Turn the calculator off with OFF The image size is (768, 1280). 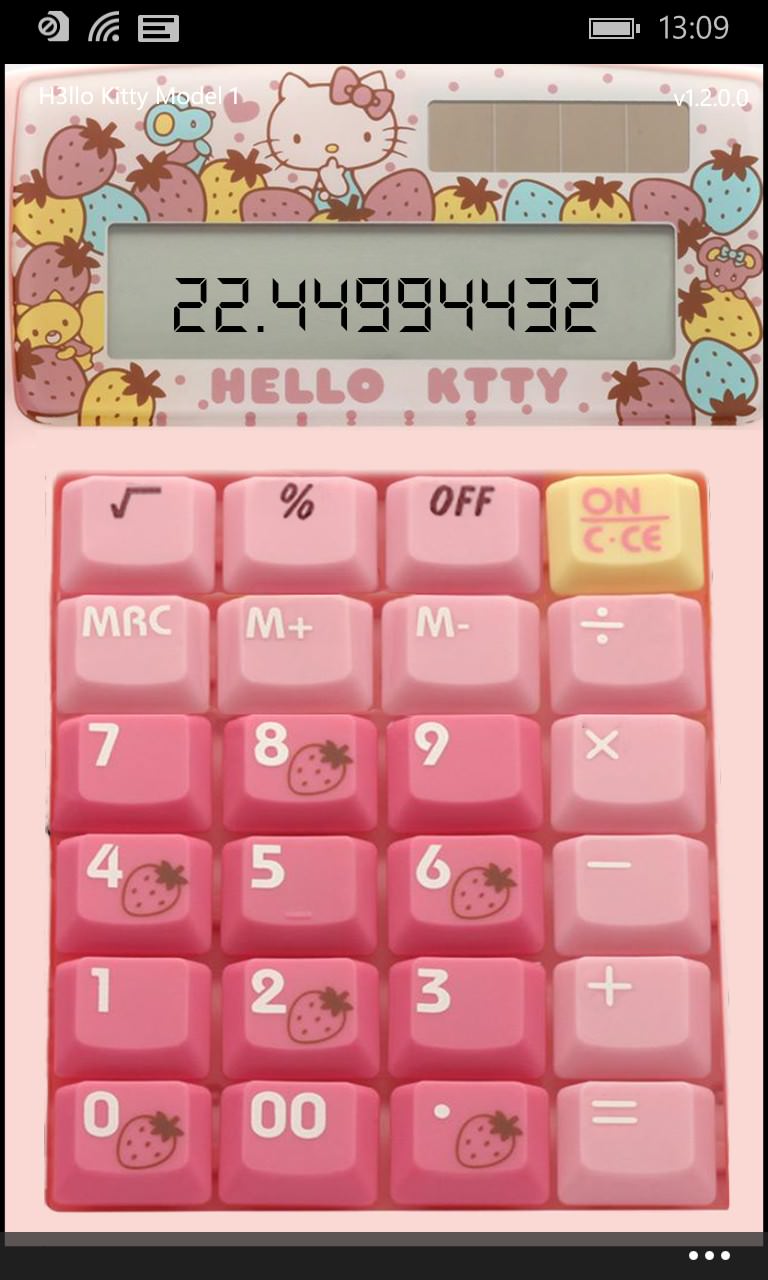click(x=463, y=535)
